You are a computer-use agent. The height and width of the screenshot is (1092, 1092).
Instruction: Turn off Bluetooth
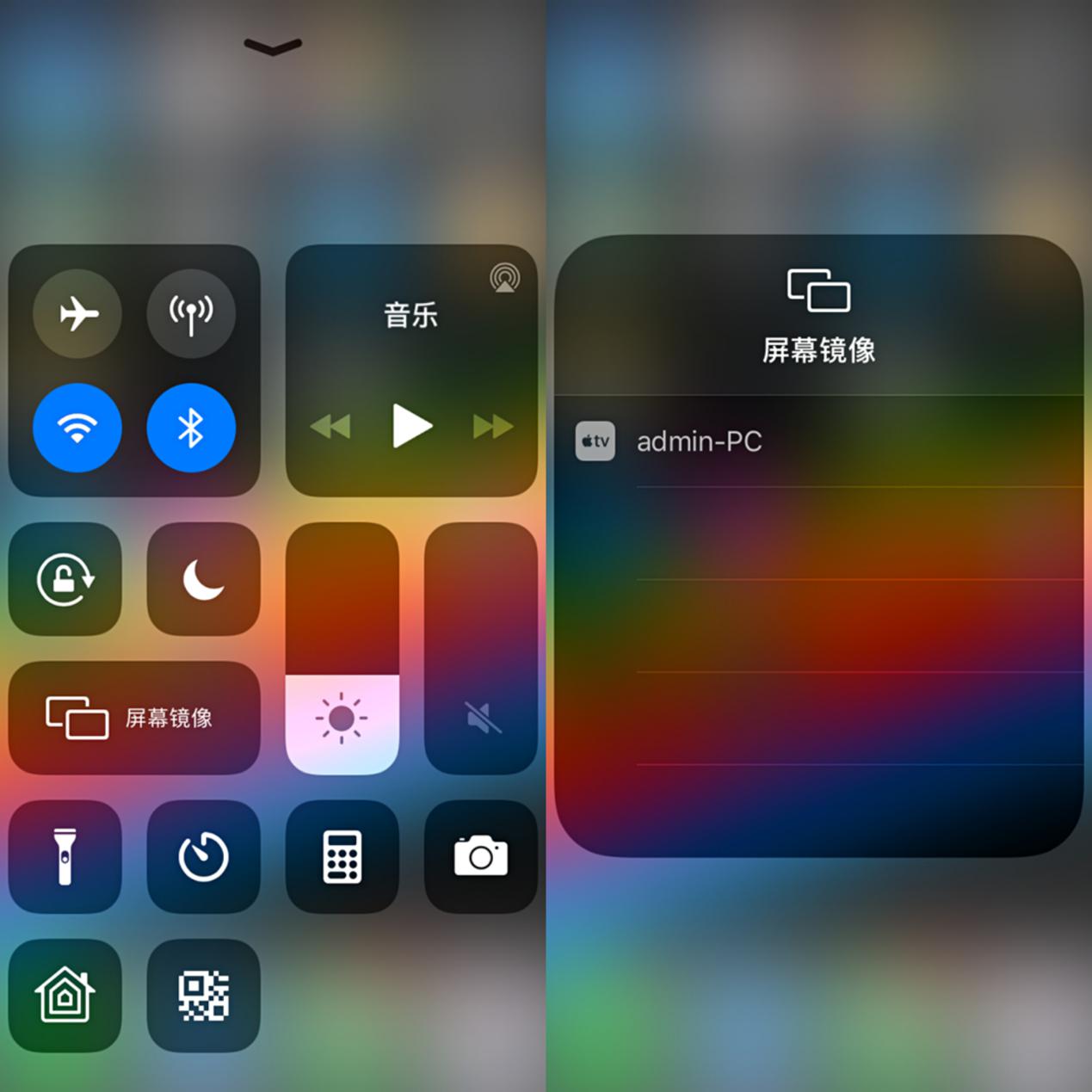(x=190, y=427)
